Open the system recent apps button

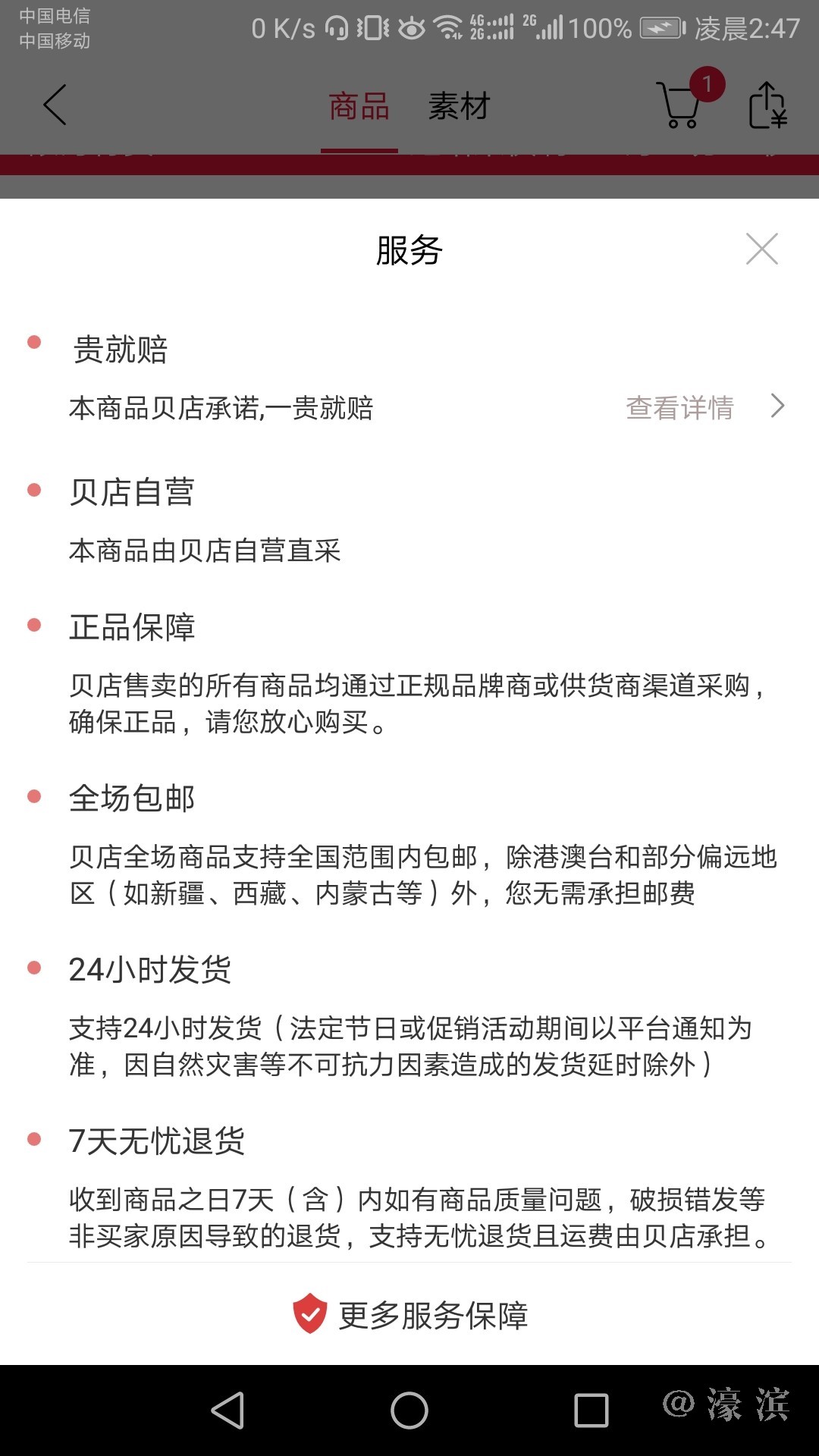591,1410
